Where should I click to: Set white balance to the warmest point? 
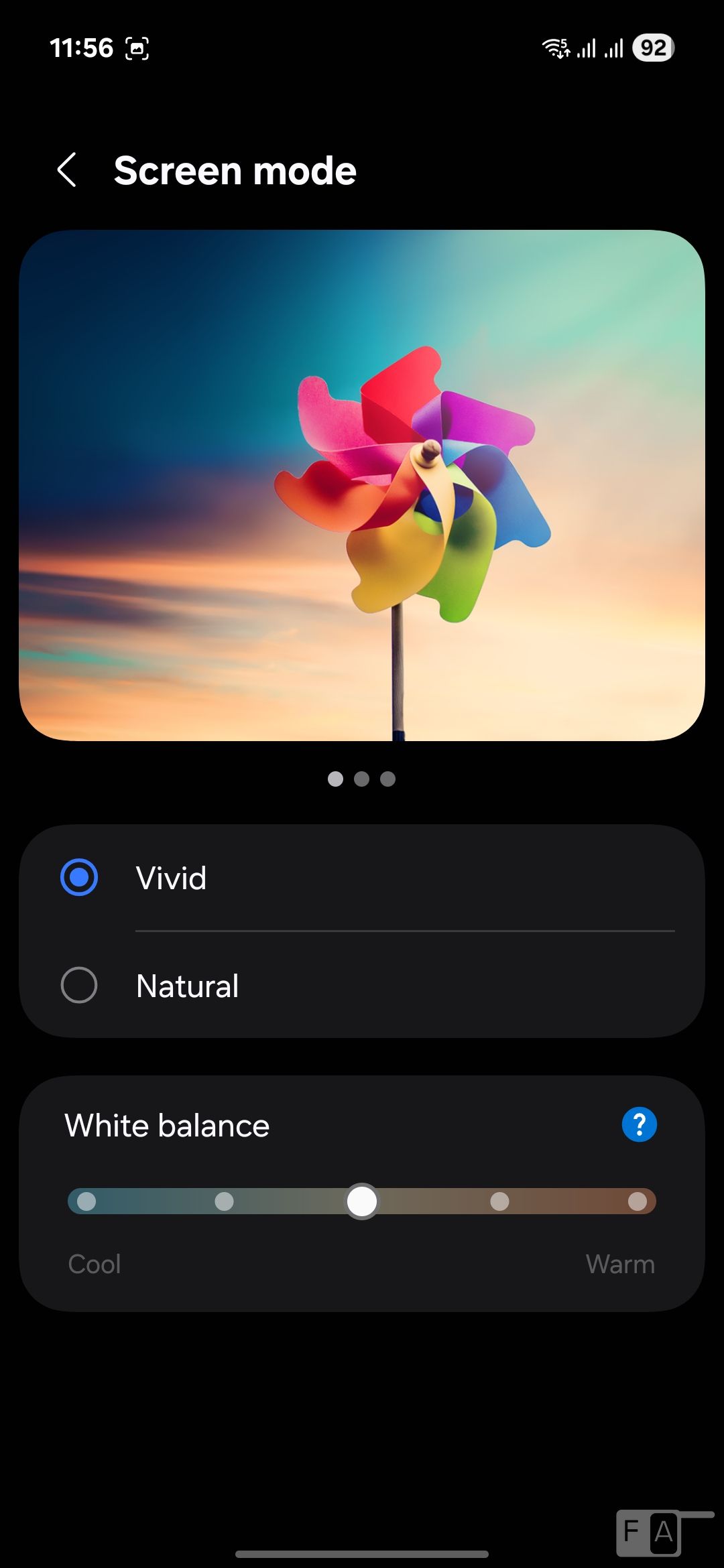pos(637,1201)
